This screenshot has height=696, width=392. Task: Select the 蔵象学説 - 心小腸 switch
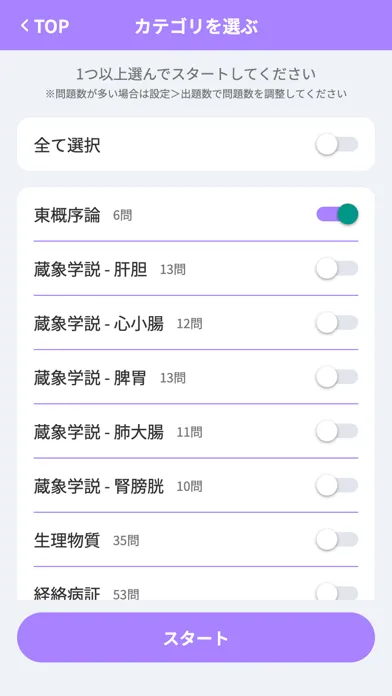coord(337,323)
